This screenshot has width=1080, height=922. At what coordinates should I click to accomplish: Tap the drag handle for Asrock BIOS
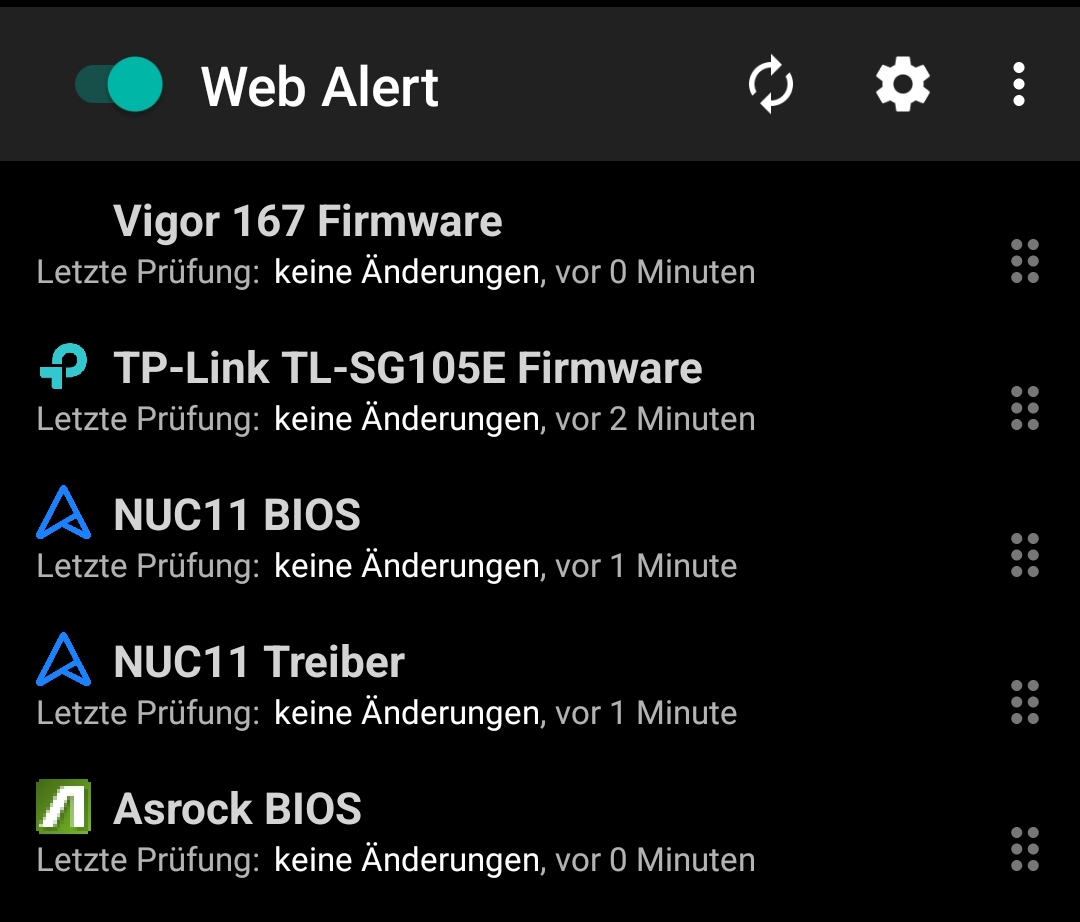click(1025, 849)
